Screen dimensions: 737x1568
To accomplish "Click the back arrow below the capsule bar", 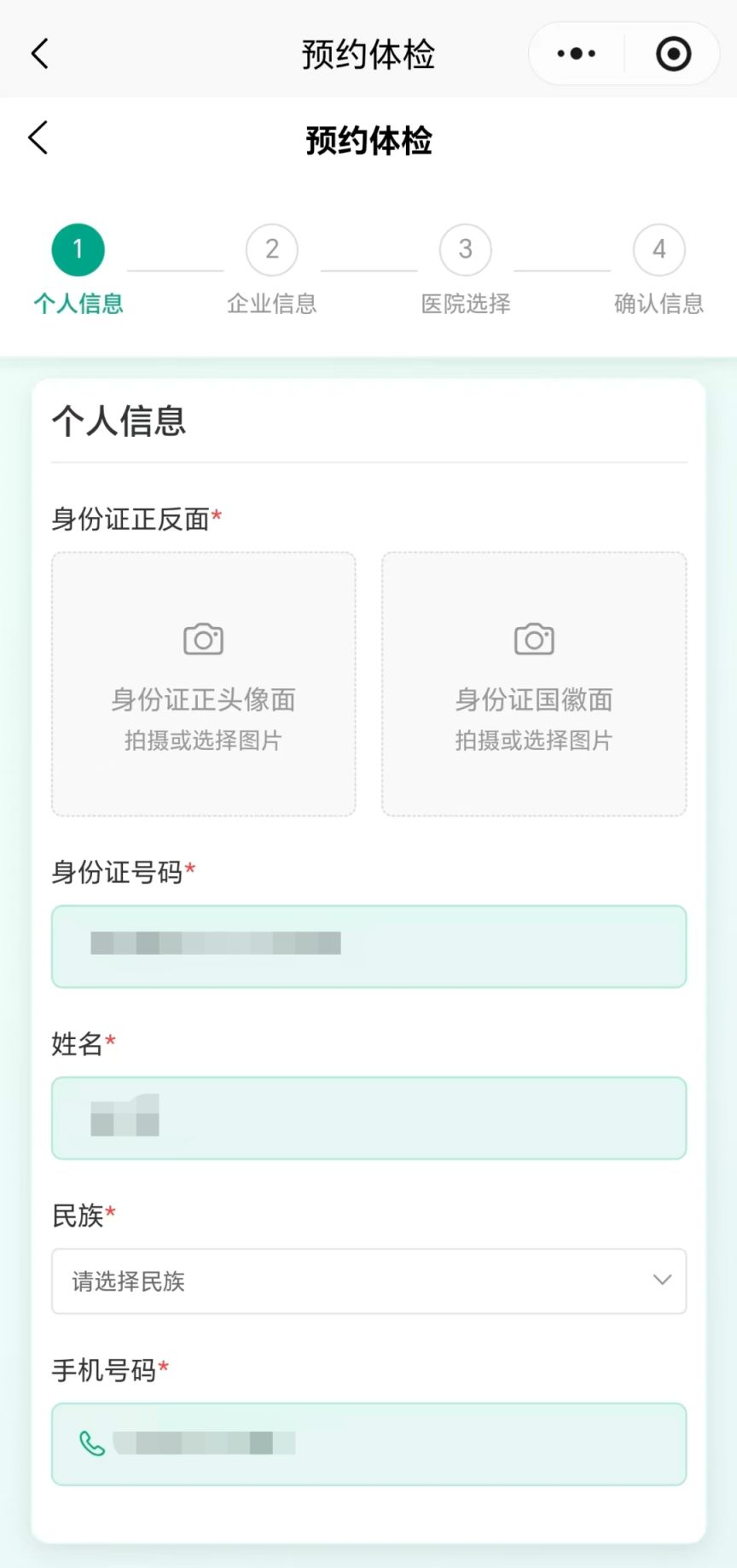I will tap(38, 136).
